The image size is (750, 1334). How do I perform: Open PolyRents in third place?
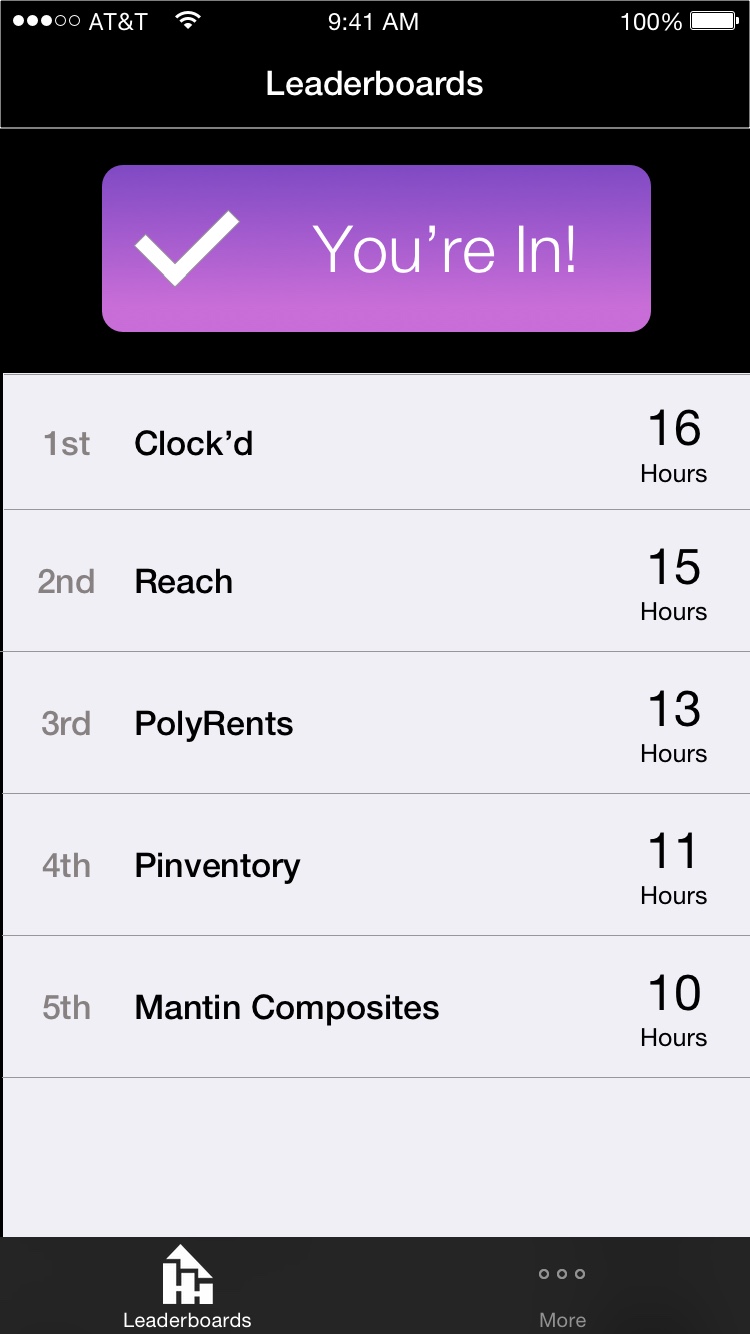pos(376,723)
